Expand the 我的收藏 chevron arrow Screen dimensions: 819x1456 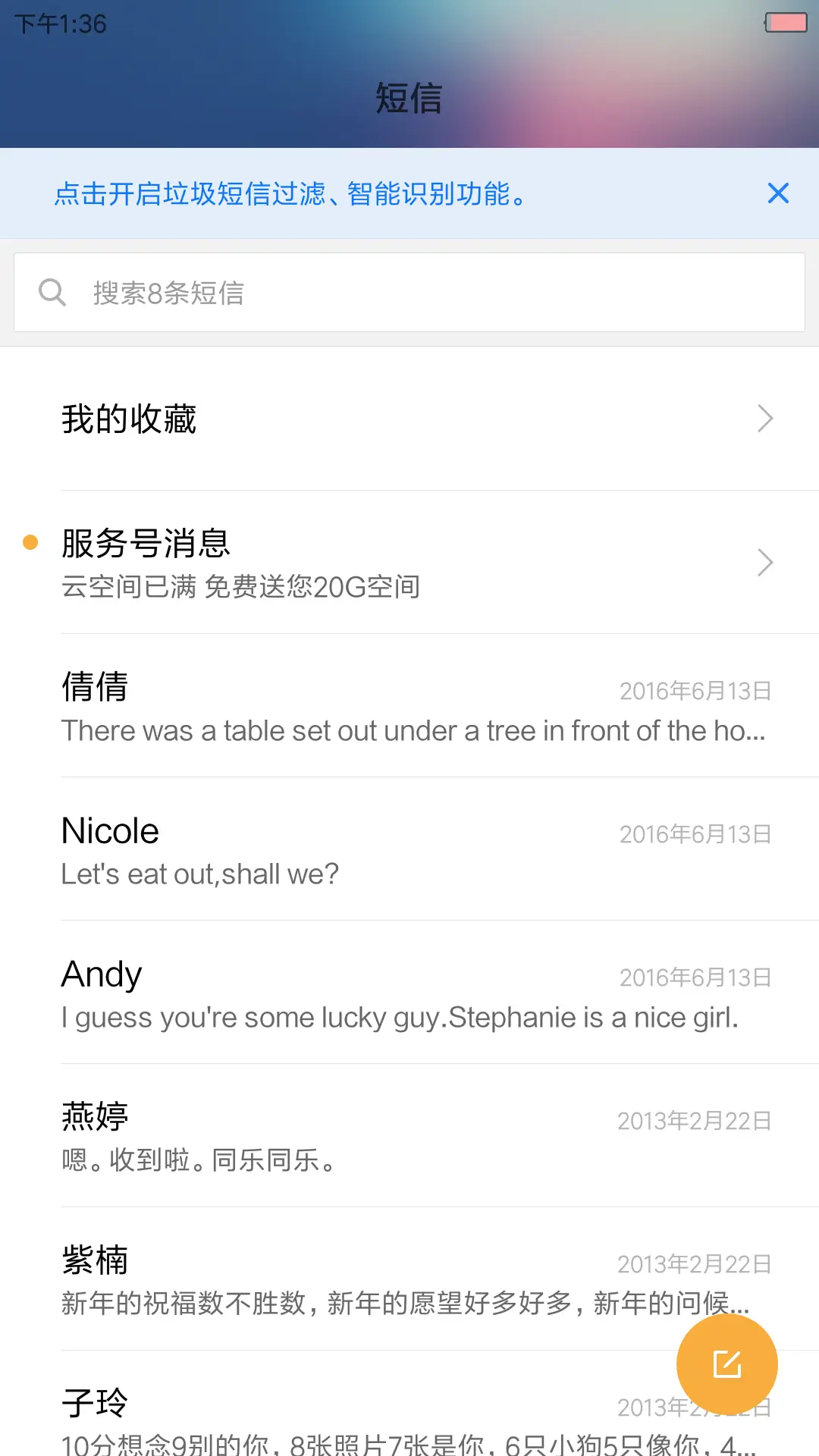click(x=764, y=418)
